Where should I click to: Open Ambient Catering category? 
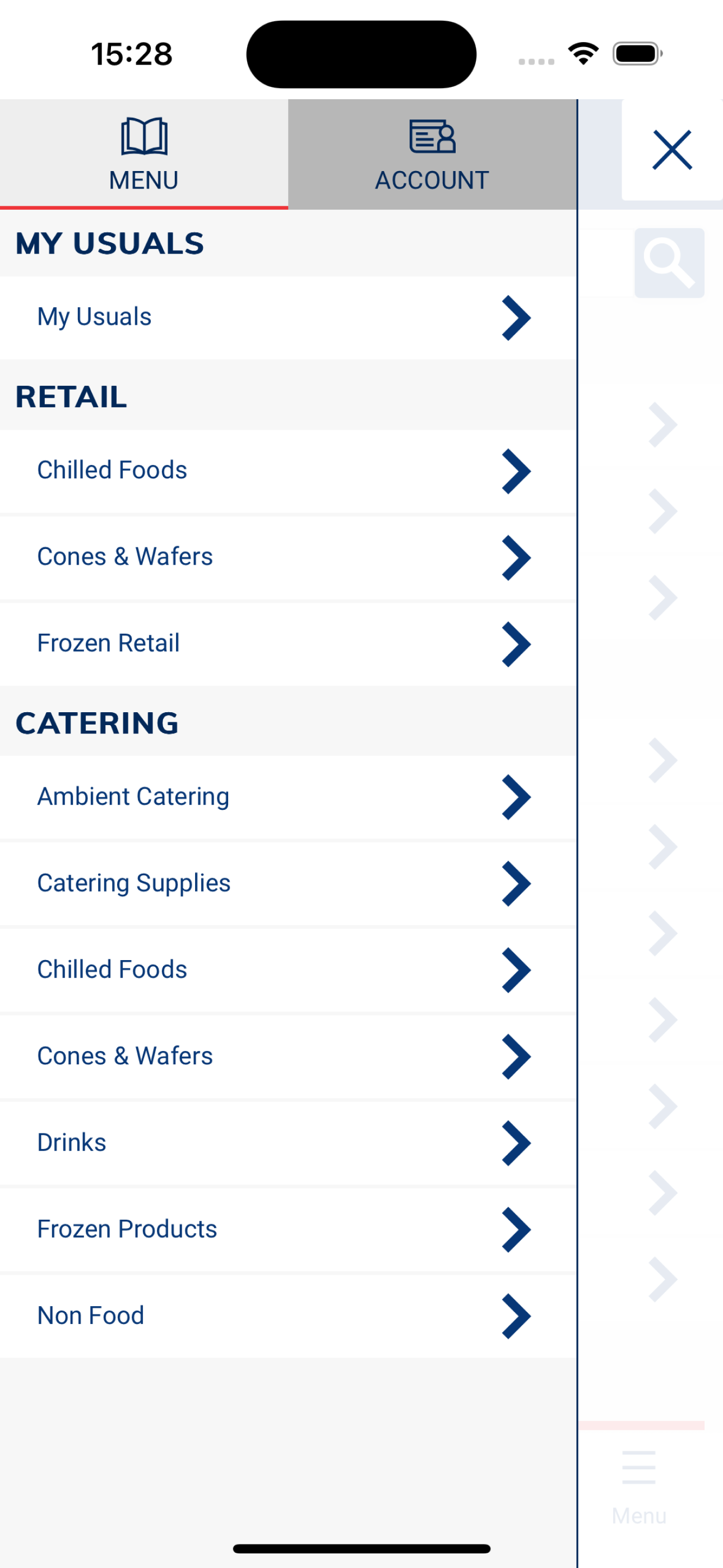coord(289,797)
